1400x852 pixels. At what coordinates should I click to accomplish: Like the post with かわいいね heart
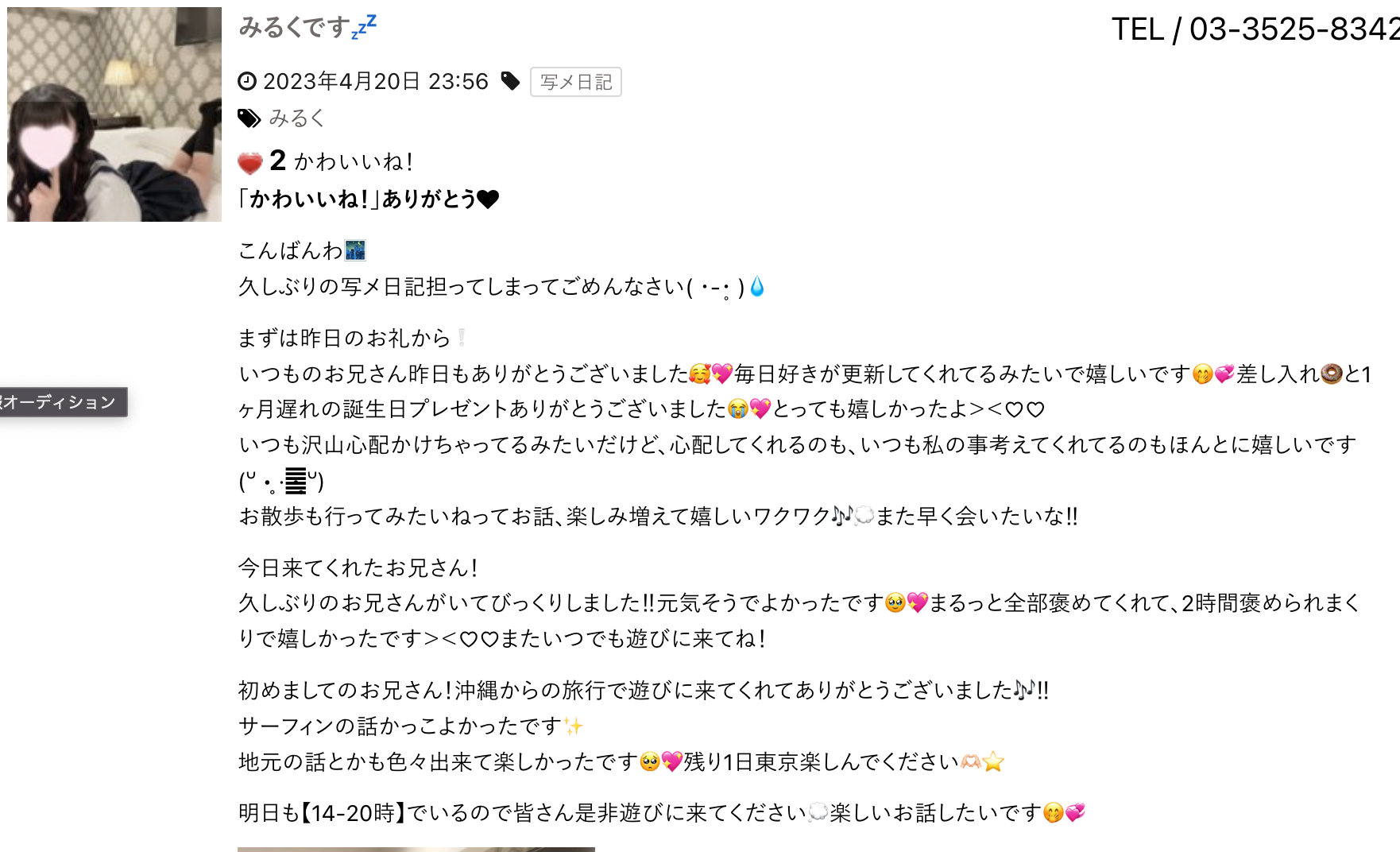coord(250,163)
